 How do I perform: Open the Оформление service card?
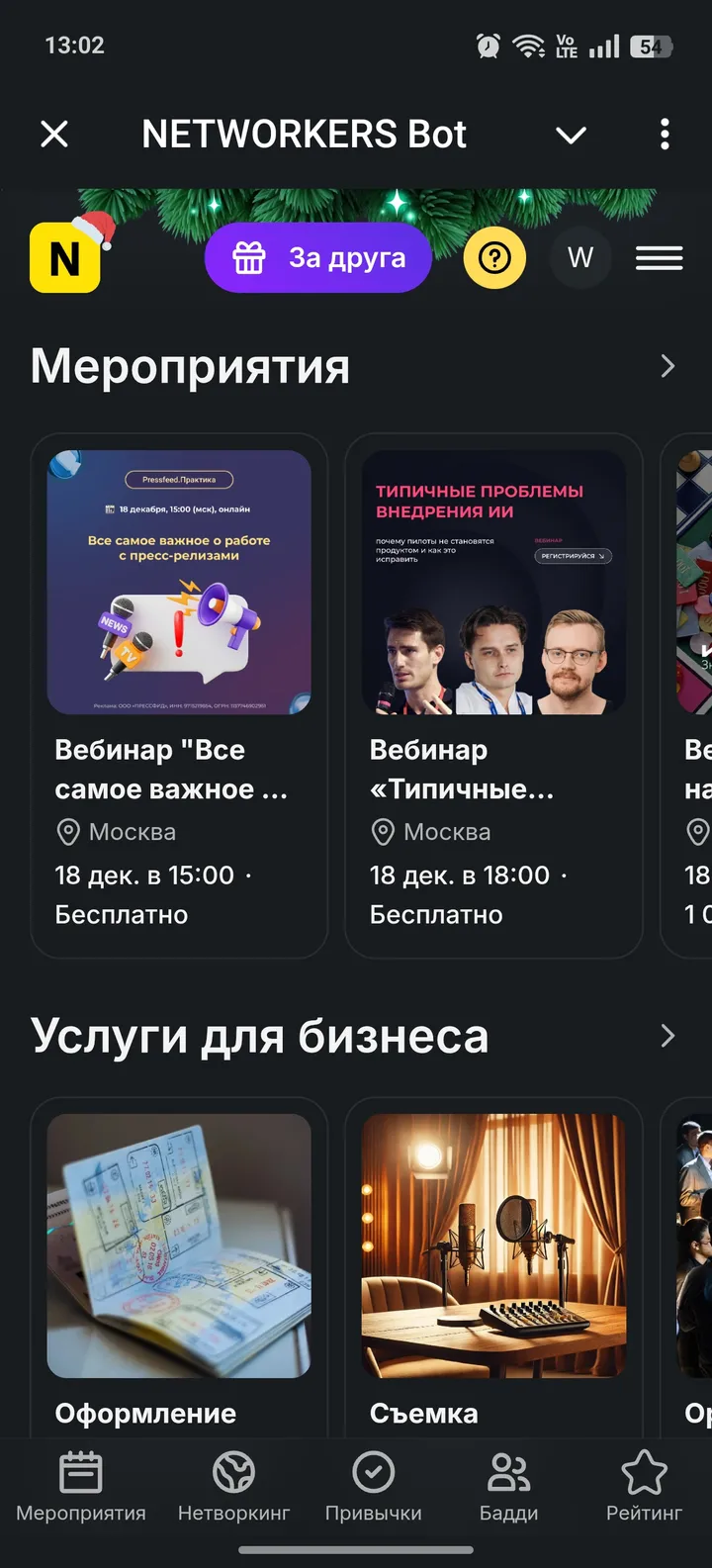pos(179,1266)
